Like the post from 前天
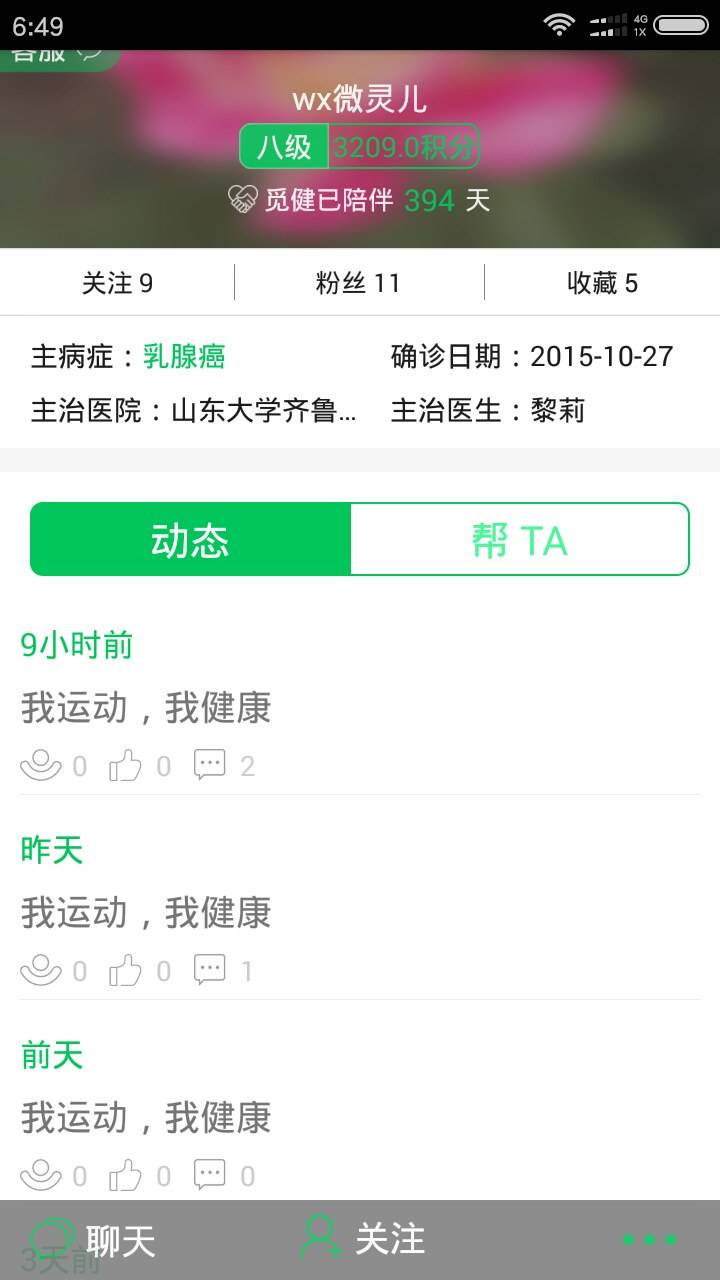 [126, 1175]
